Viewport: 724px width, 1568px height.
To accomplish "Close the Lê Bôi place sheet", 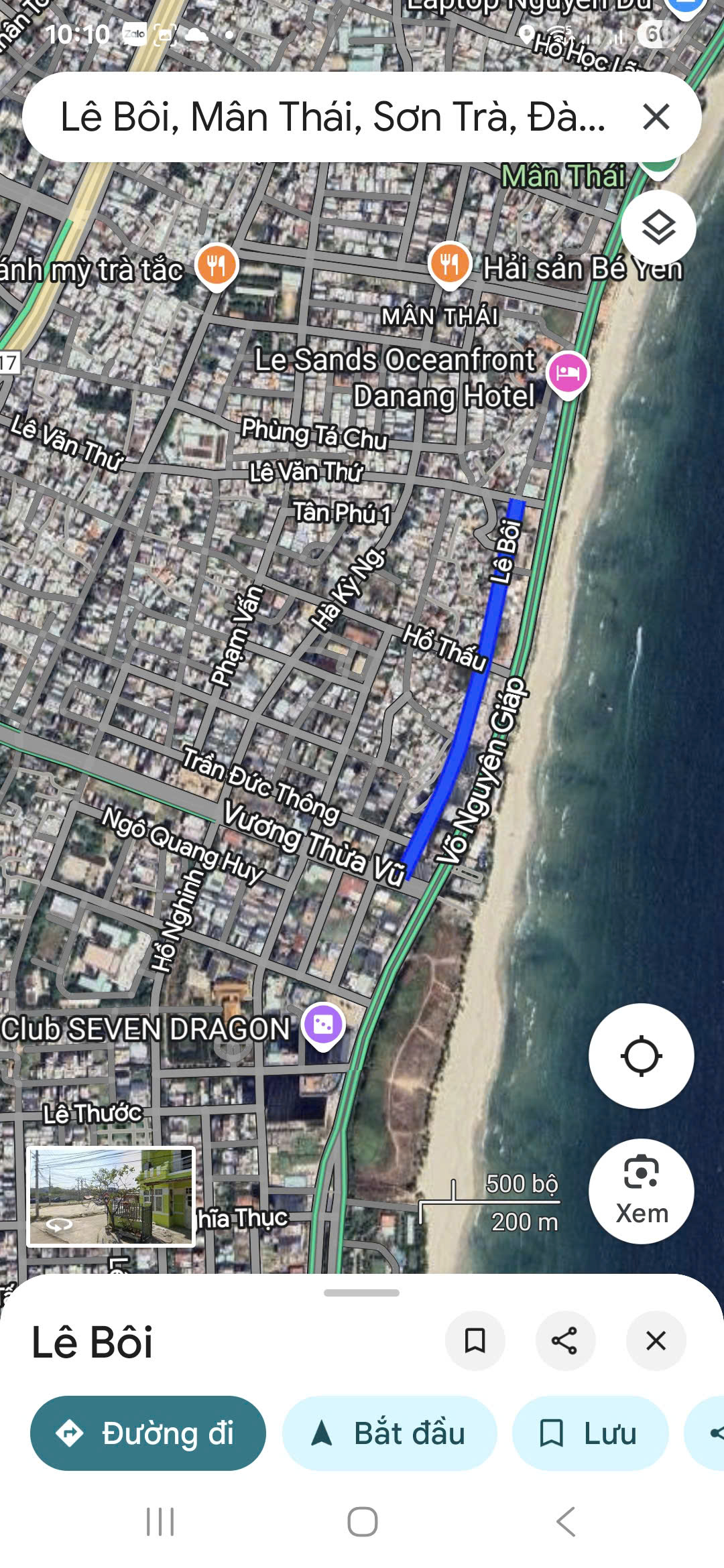I will (x=656, y=1341).
